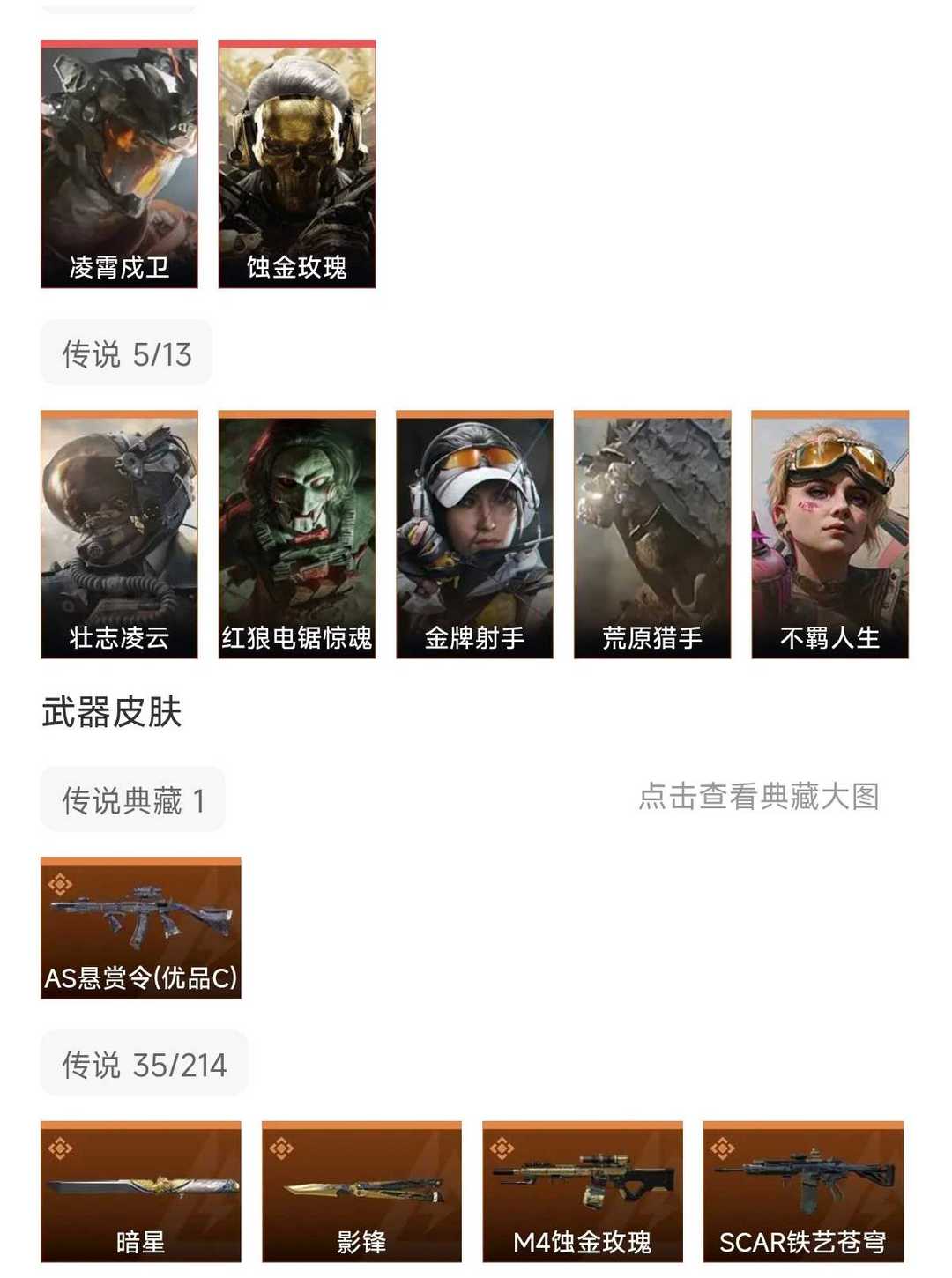
Task: Open the 不羁人生 skin tile
Action: (x=830, y=534)
